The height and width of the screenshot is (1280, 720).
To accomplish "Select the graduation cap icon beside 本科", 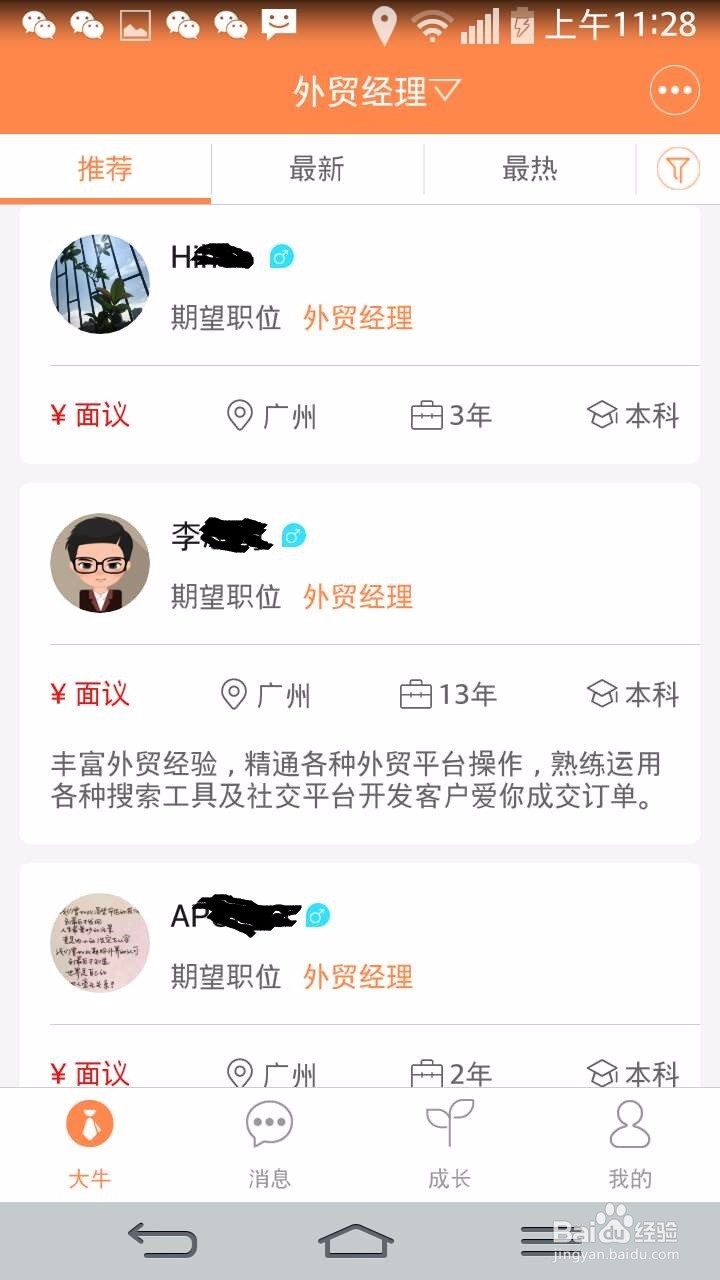I will click(600, 414).
